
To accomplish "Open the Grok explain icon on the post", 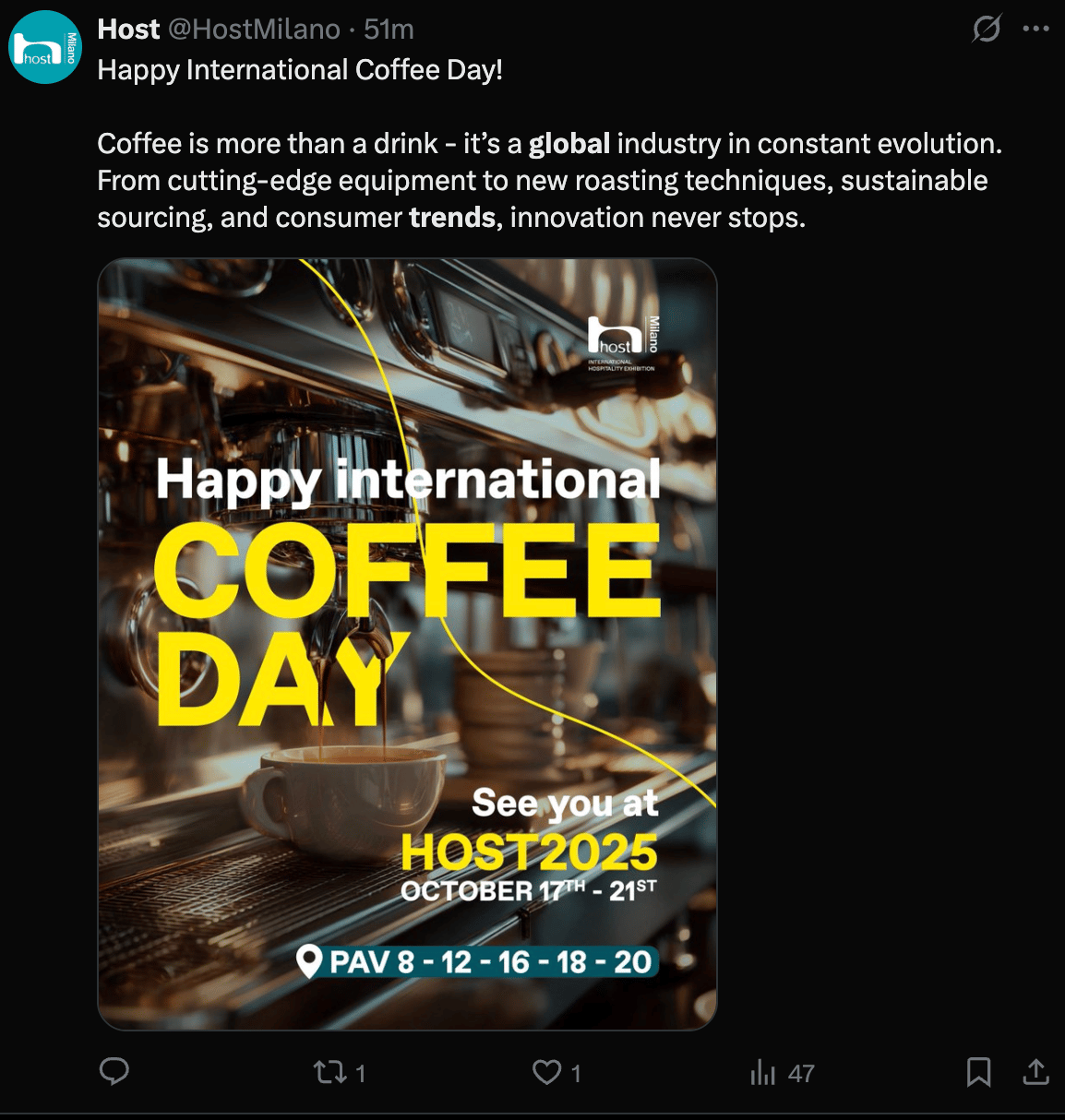I will (987, 29).
